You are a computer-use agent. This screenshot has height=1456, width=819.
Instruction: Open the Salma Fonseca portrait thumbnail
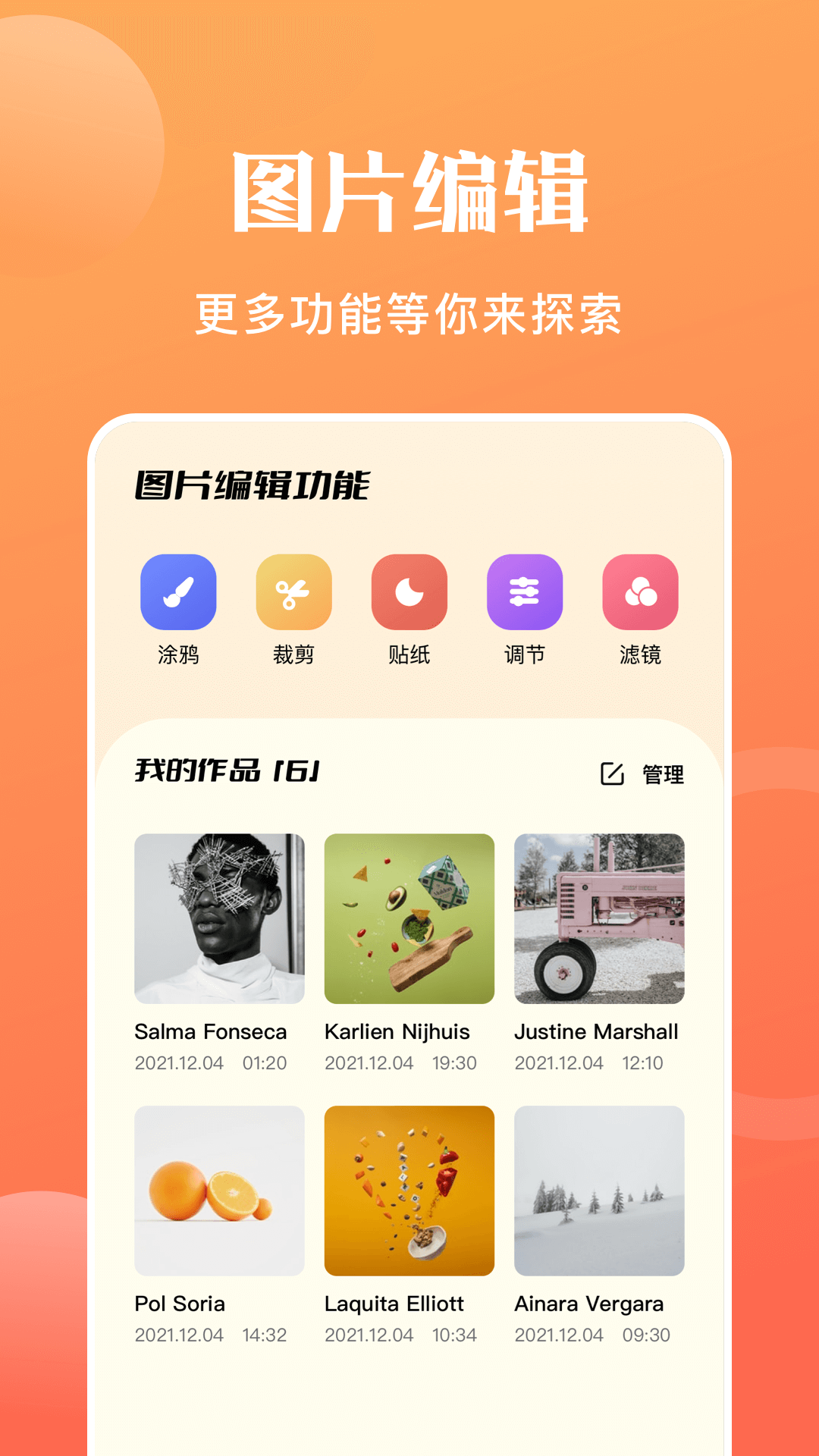[218, 920]
